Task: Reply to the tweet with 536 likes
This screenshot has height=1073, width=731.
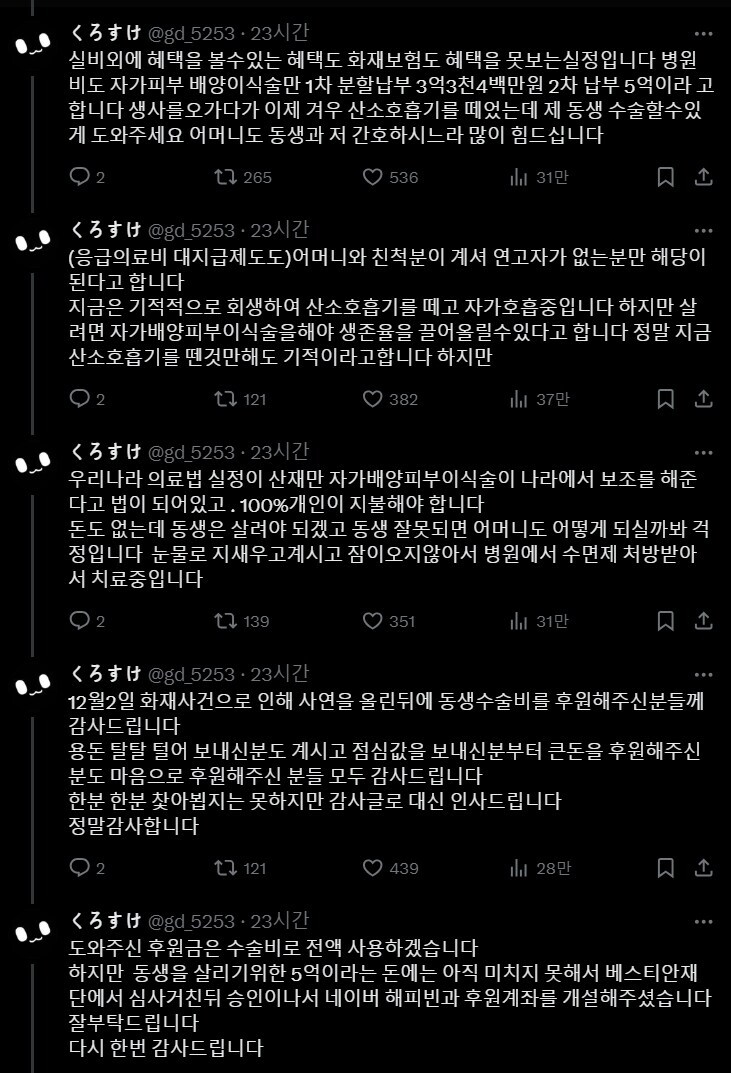Action: point(80,178)
